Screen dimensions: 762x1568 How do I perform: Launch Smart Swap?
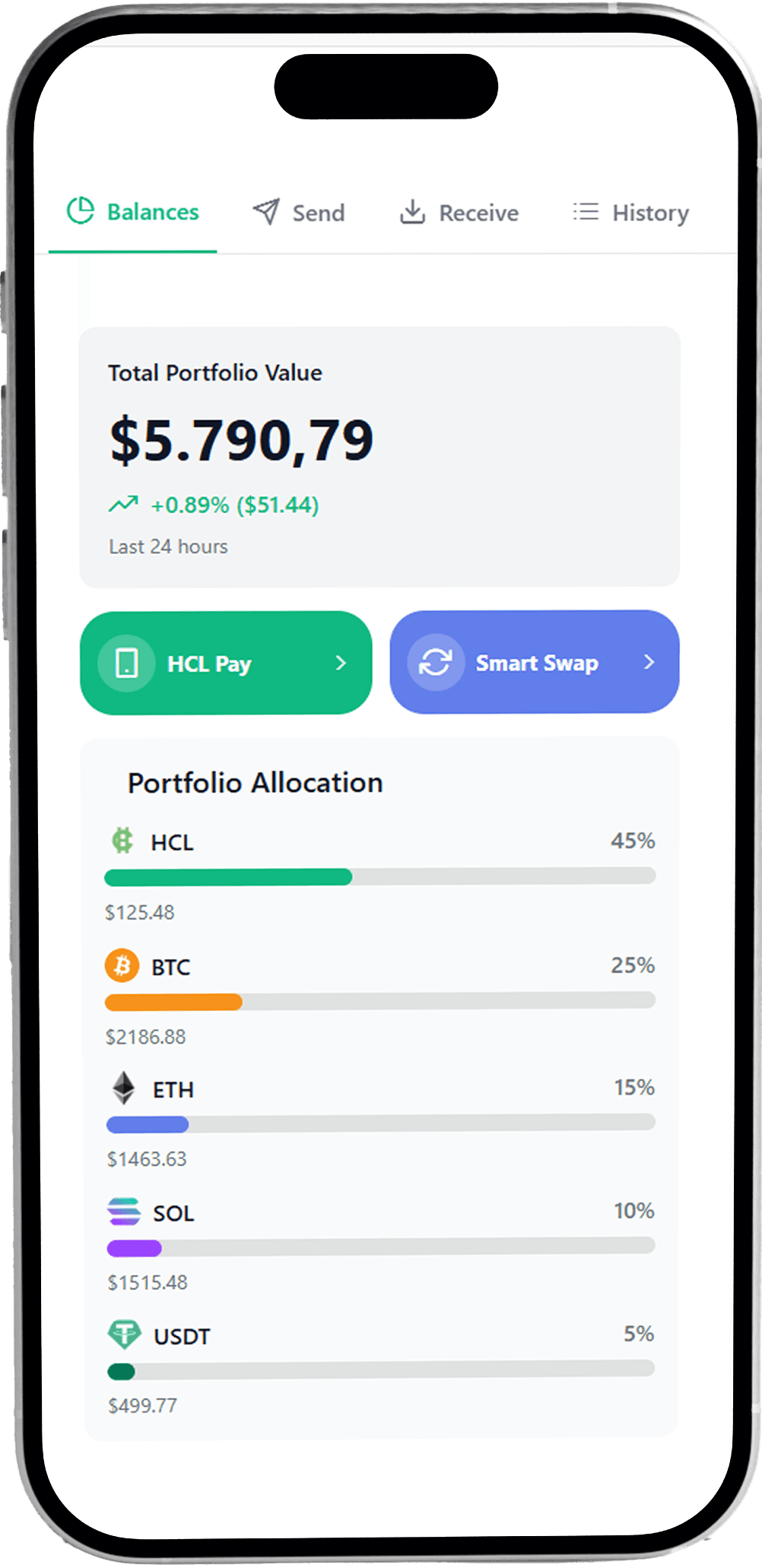point(534,662)
